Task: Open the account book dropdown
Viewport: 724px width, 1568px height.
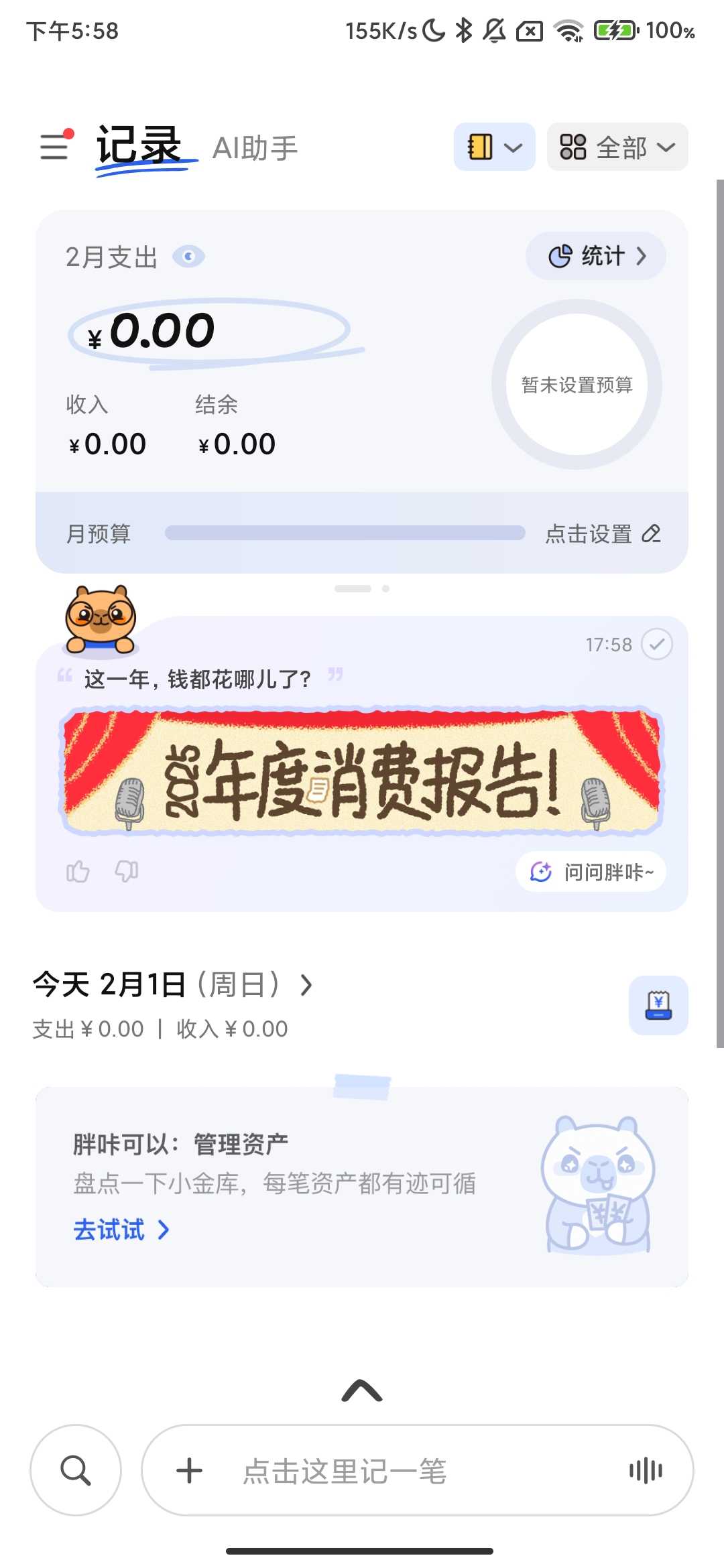Action: click(493, 147)
